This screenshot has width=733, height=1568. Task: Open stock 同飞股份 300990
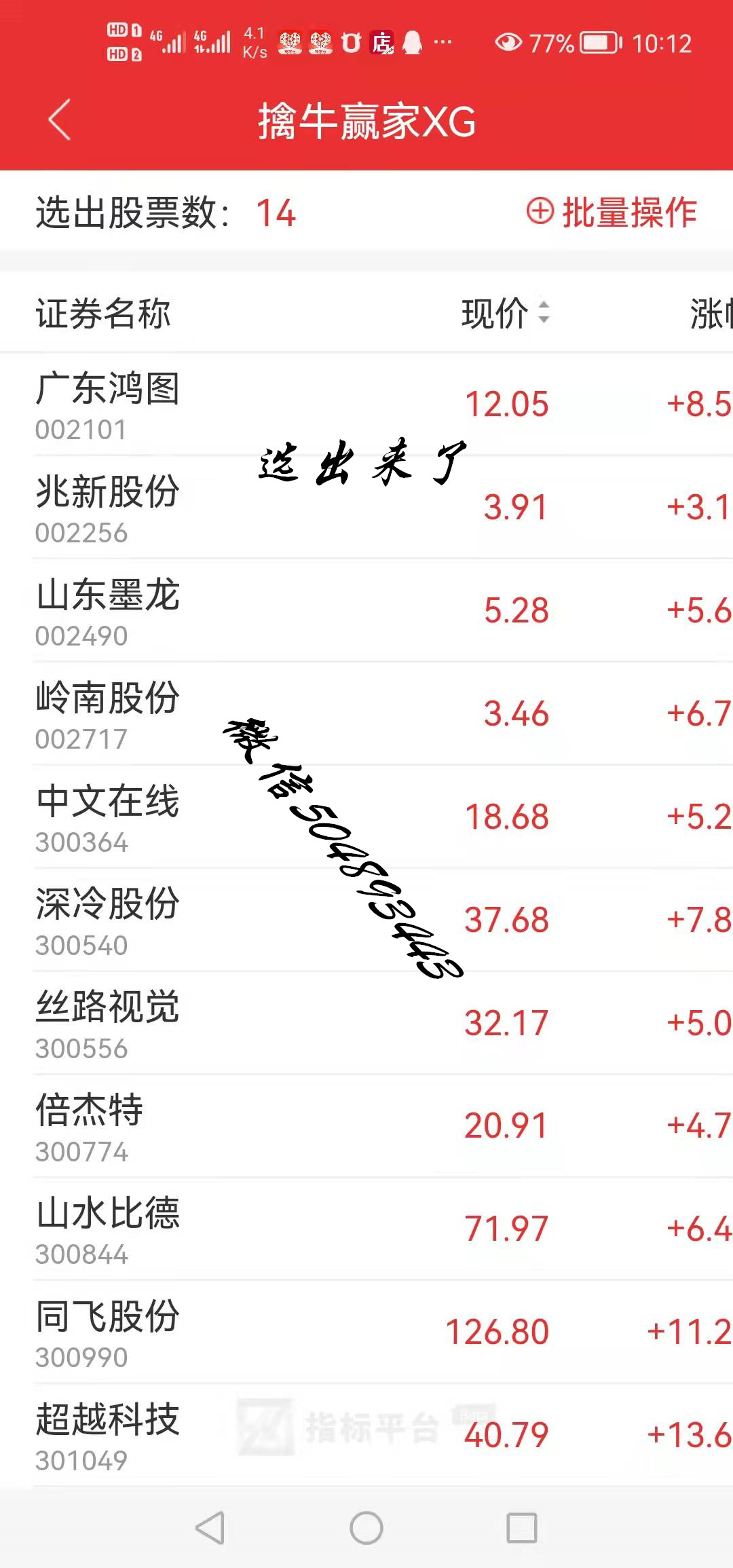[366, 1333]
